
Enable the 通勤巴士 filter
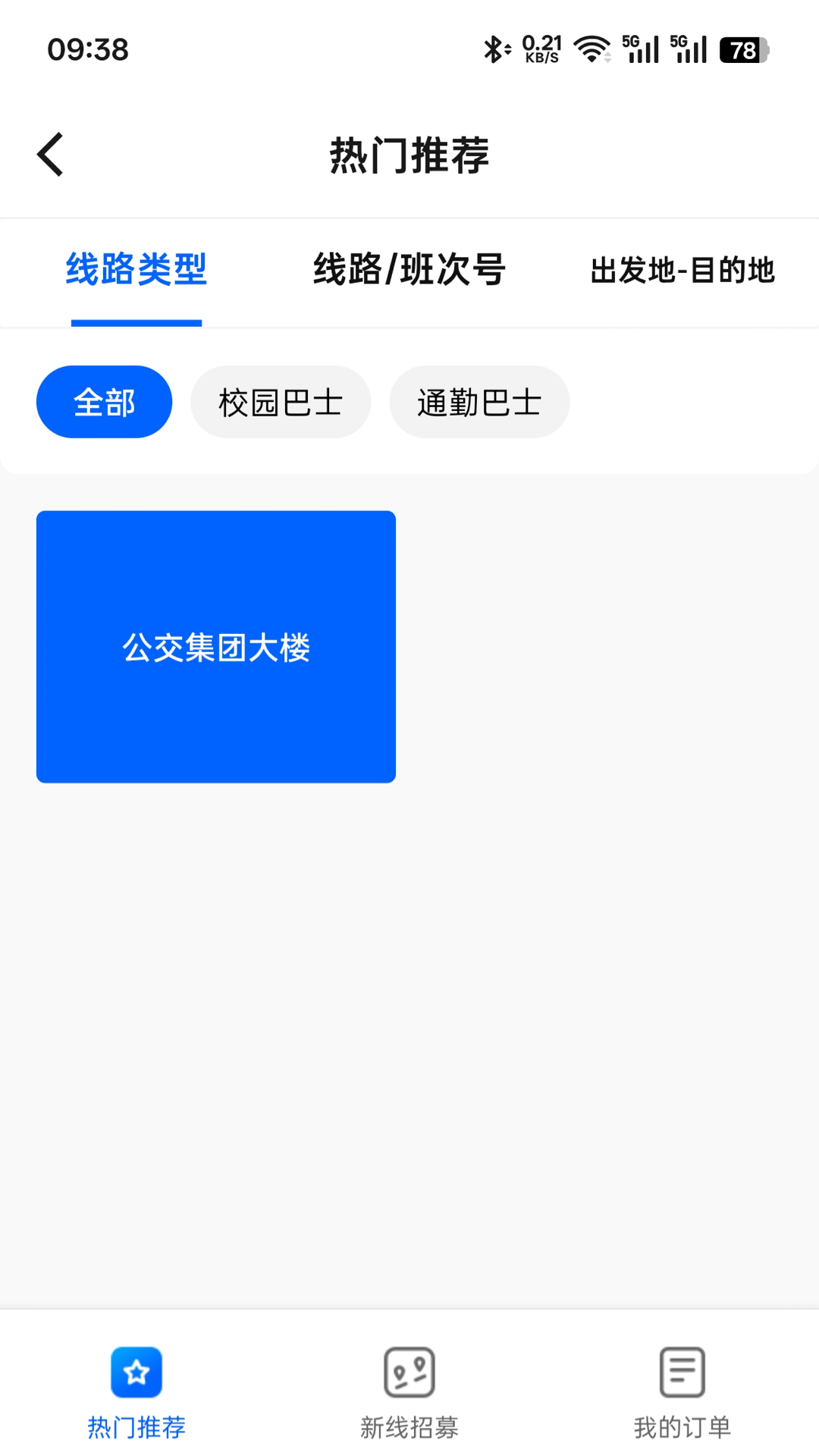479,402
